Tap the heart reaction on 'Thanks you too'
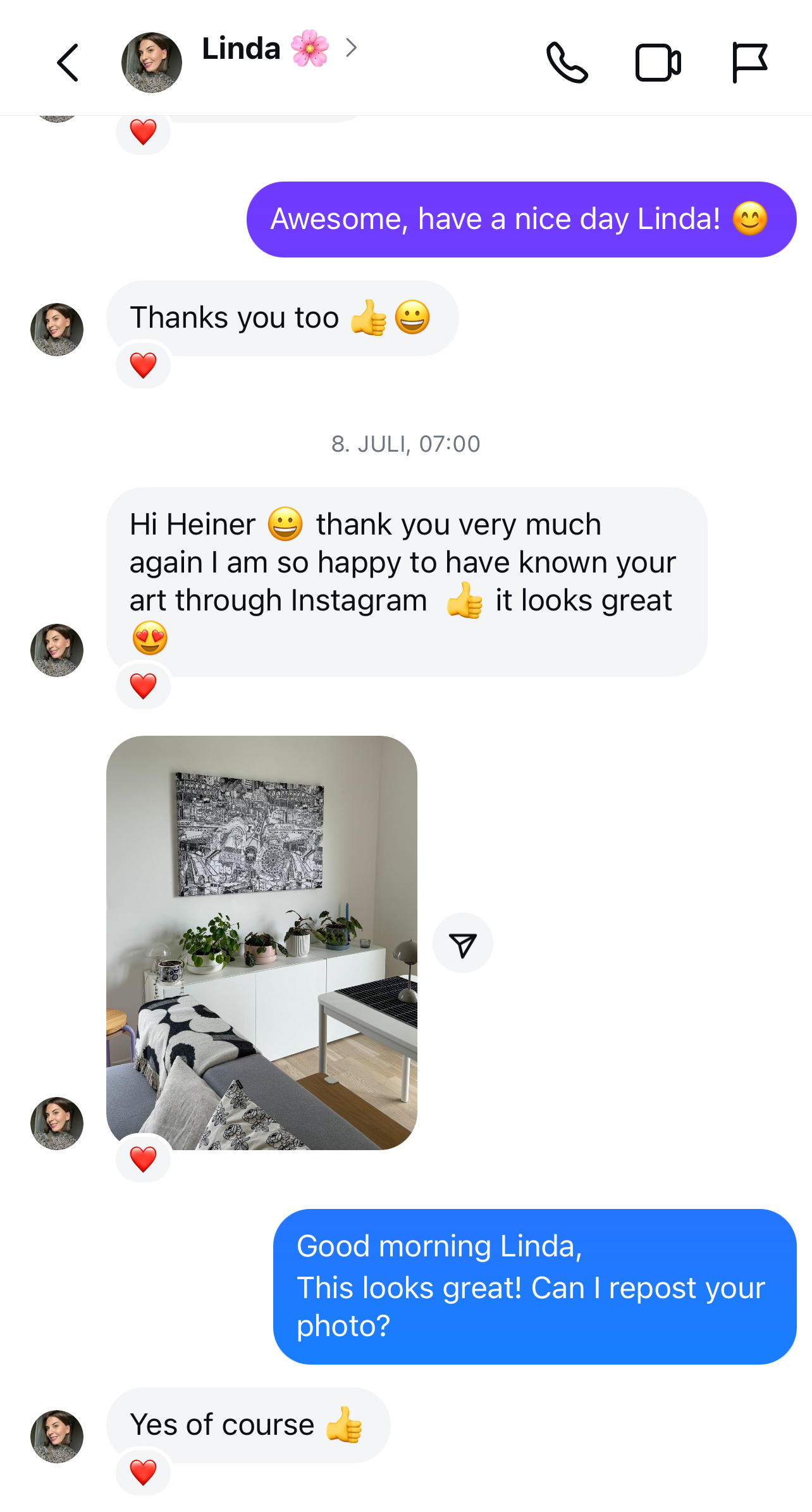Image resolution: width=812 pixels, height=1512 pixels. pos(144,365)
